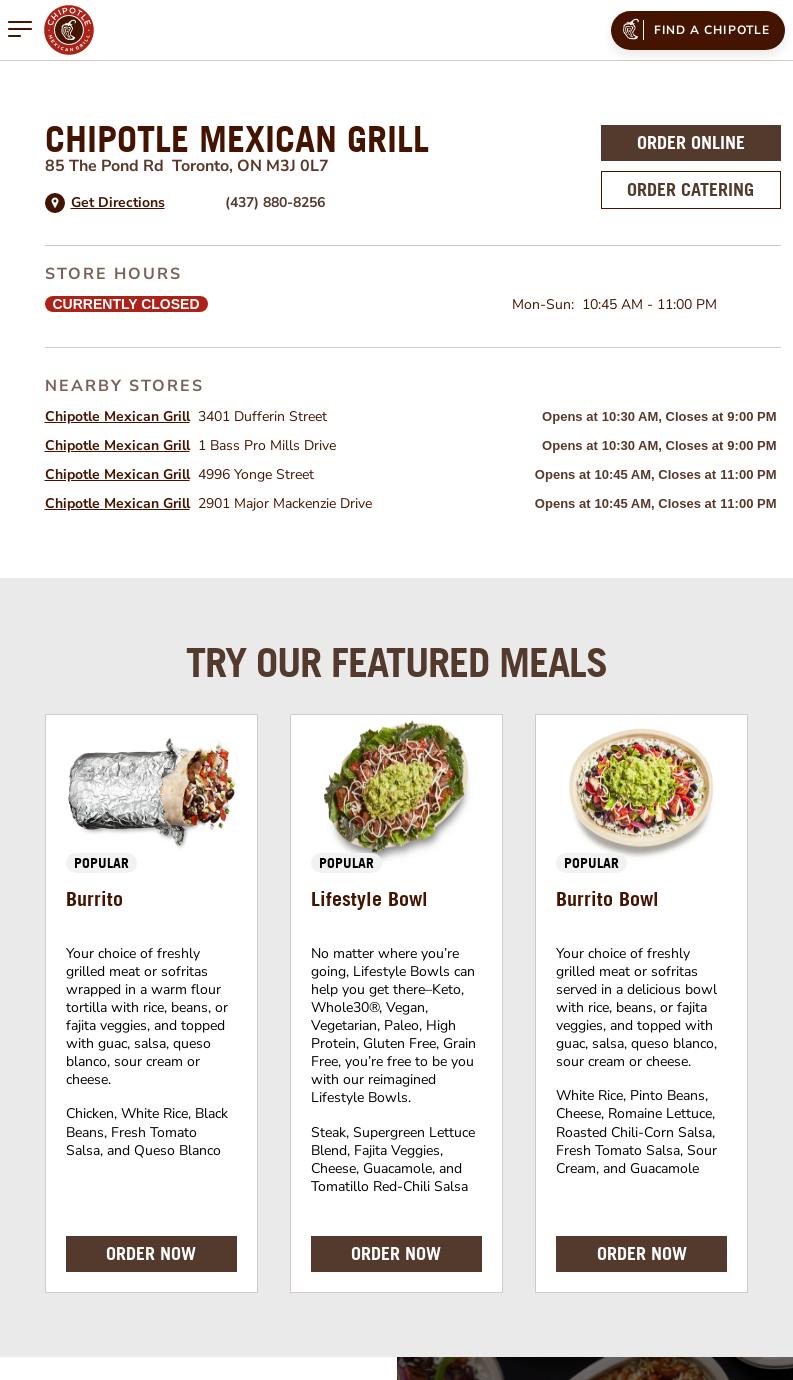Call the phone number (437) 880-8256
The image size is (793, 1380).
pos(275,202)
